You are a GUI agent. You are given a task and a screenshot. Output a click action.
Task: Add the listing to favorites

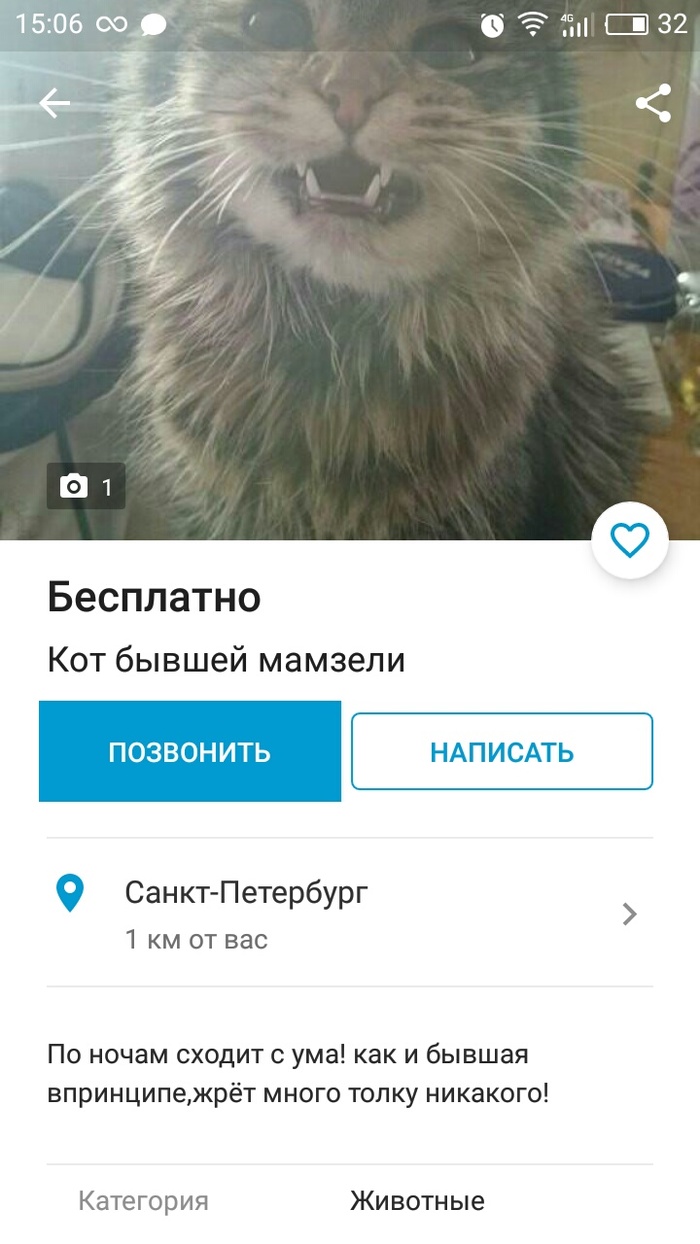point(630,541)
